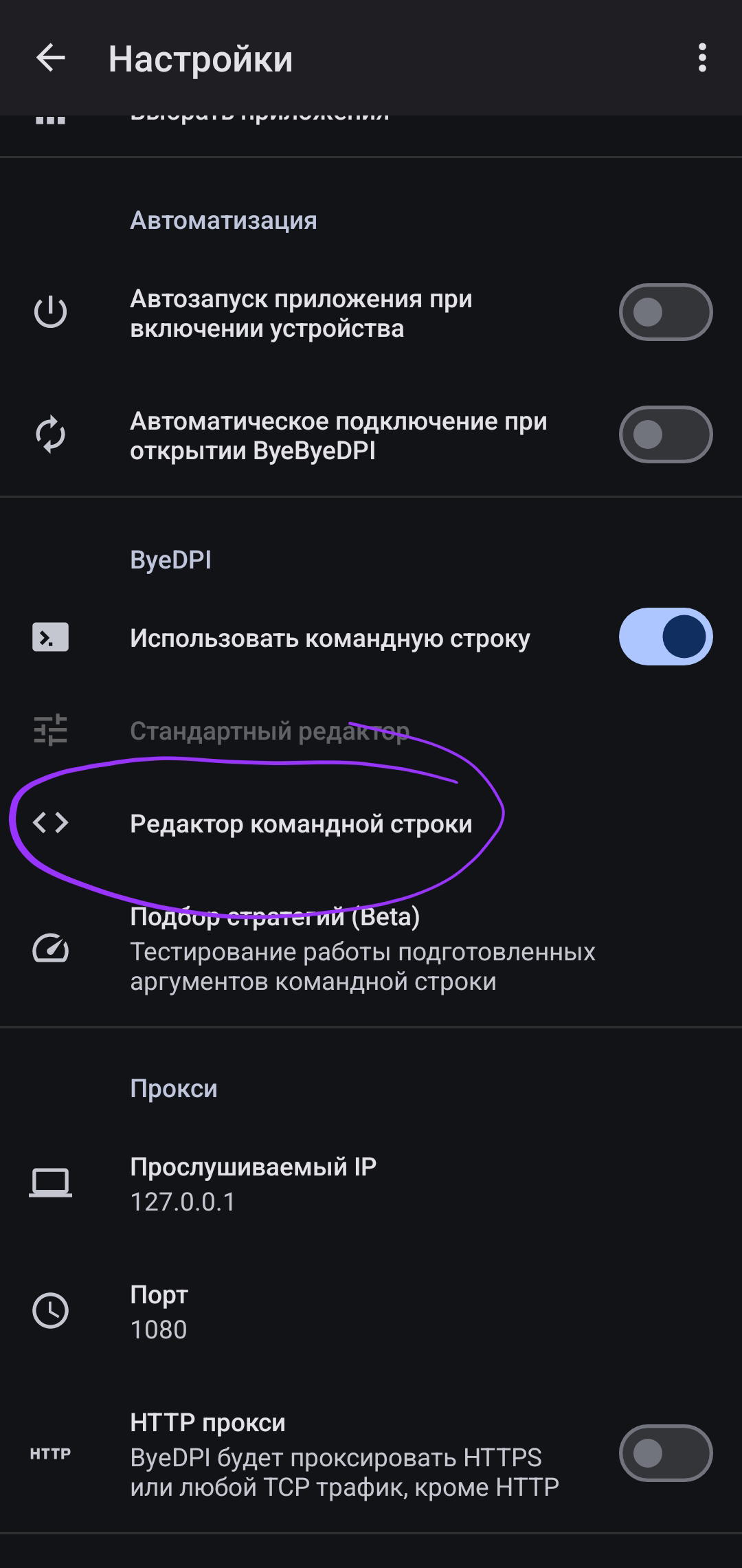The width and height of the screenshot is (742, 1568).
Task: Edit Прослушиваемый IP setting
Action: tap(253, 1183)
